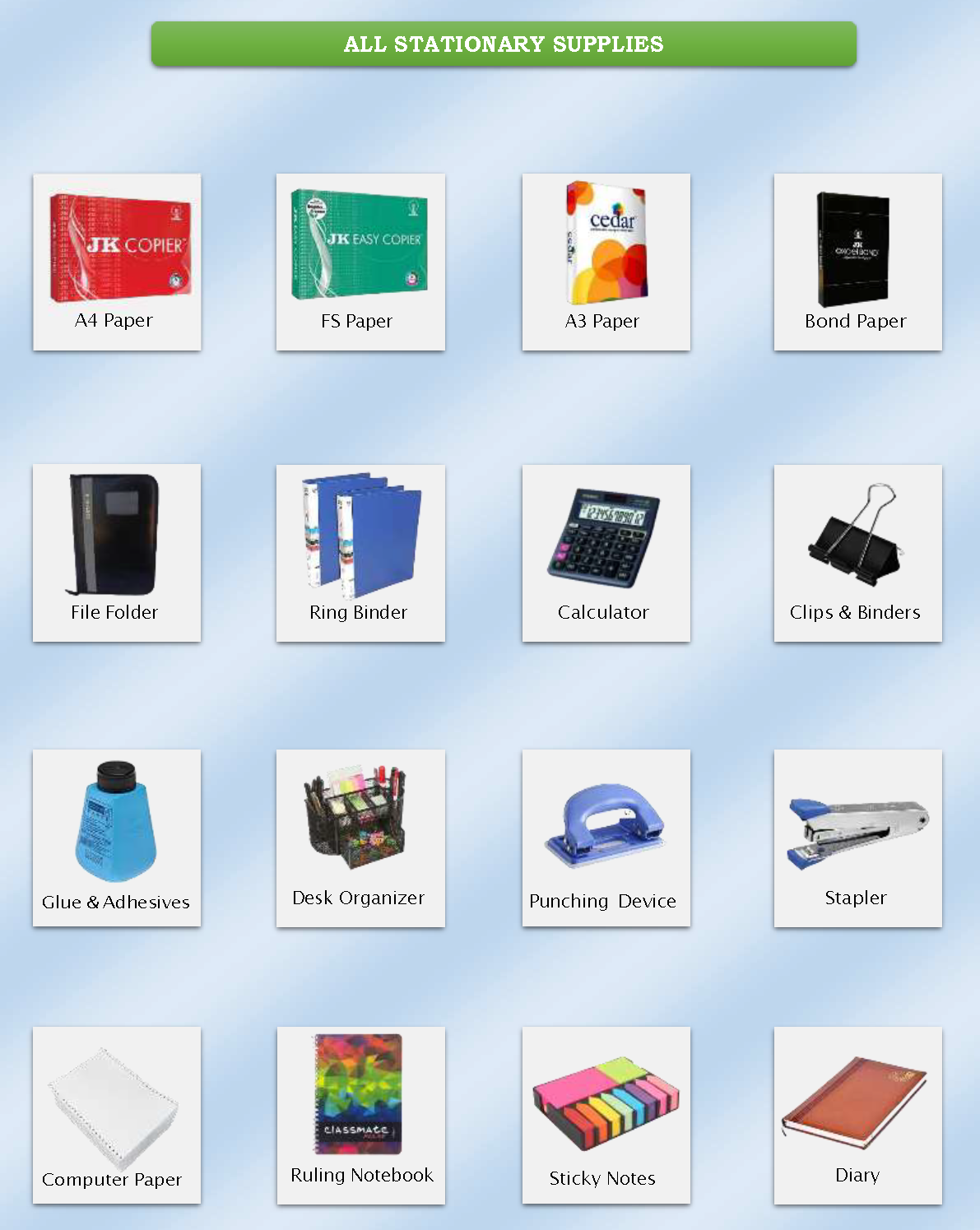Open Glue & Adhesives category
The height and width of the screenshot is (1230, 980).
click(x=117, y=838)
